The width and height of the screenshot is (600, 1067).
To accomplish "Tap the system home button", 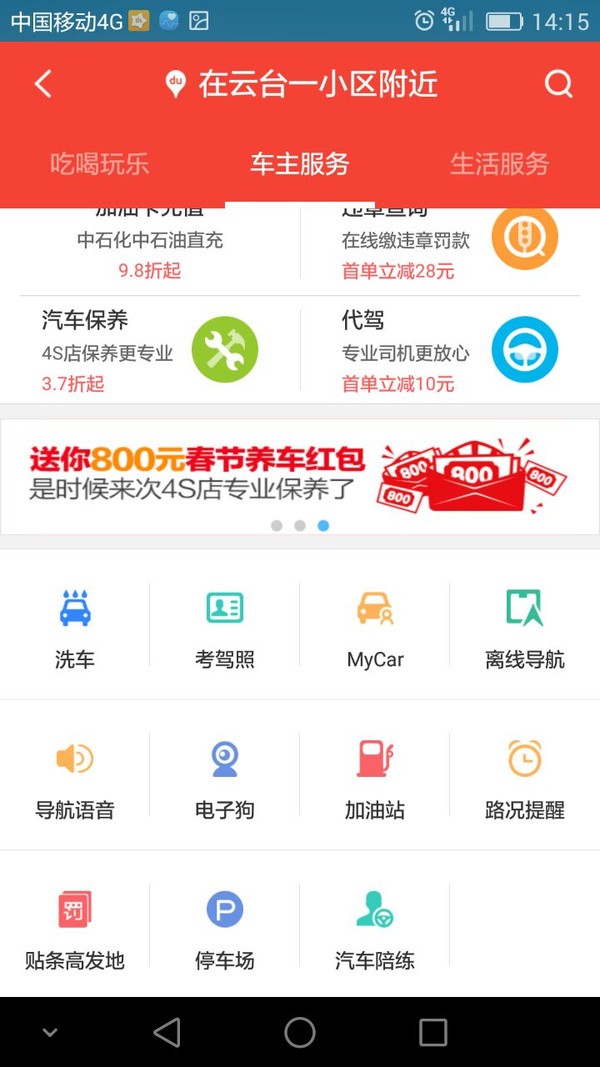I will tap(300, 1032).
